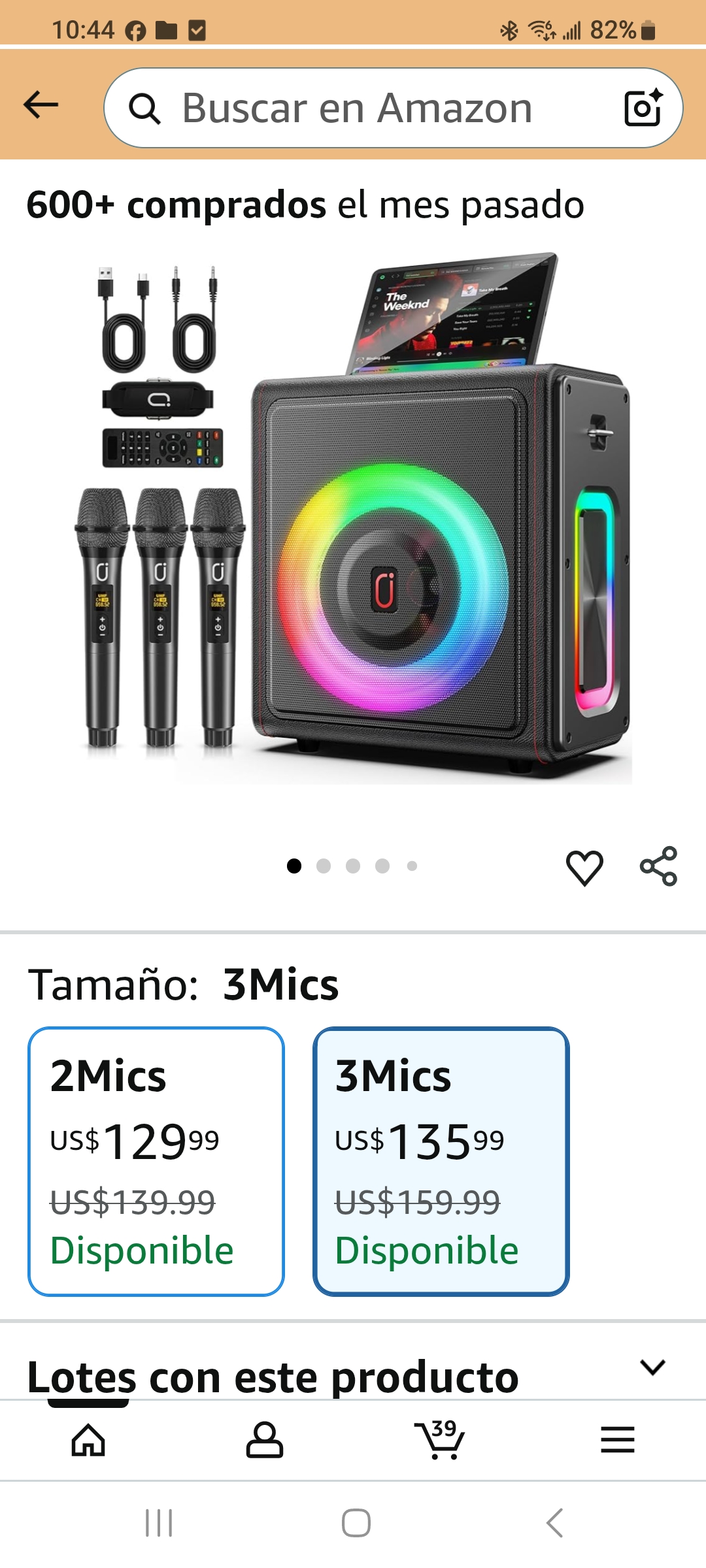Add this product to the wish list heart
The image size is (706, 1568).
[584, 867]
